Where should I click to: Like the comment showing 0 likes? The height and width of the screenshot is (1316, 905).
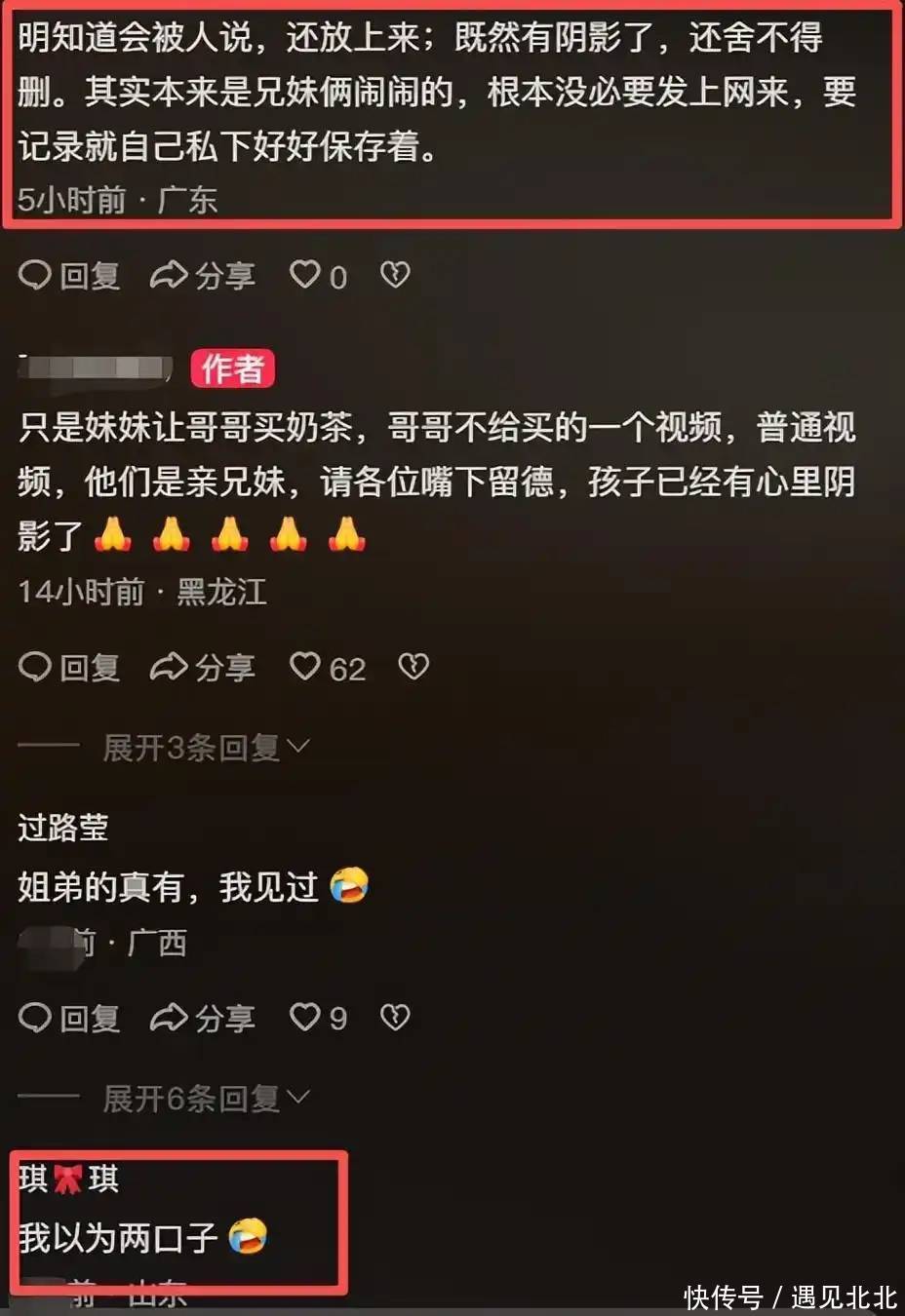click(318, 276)
